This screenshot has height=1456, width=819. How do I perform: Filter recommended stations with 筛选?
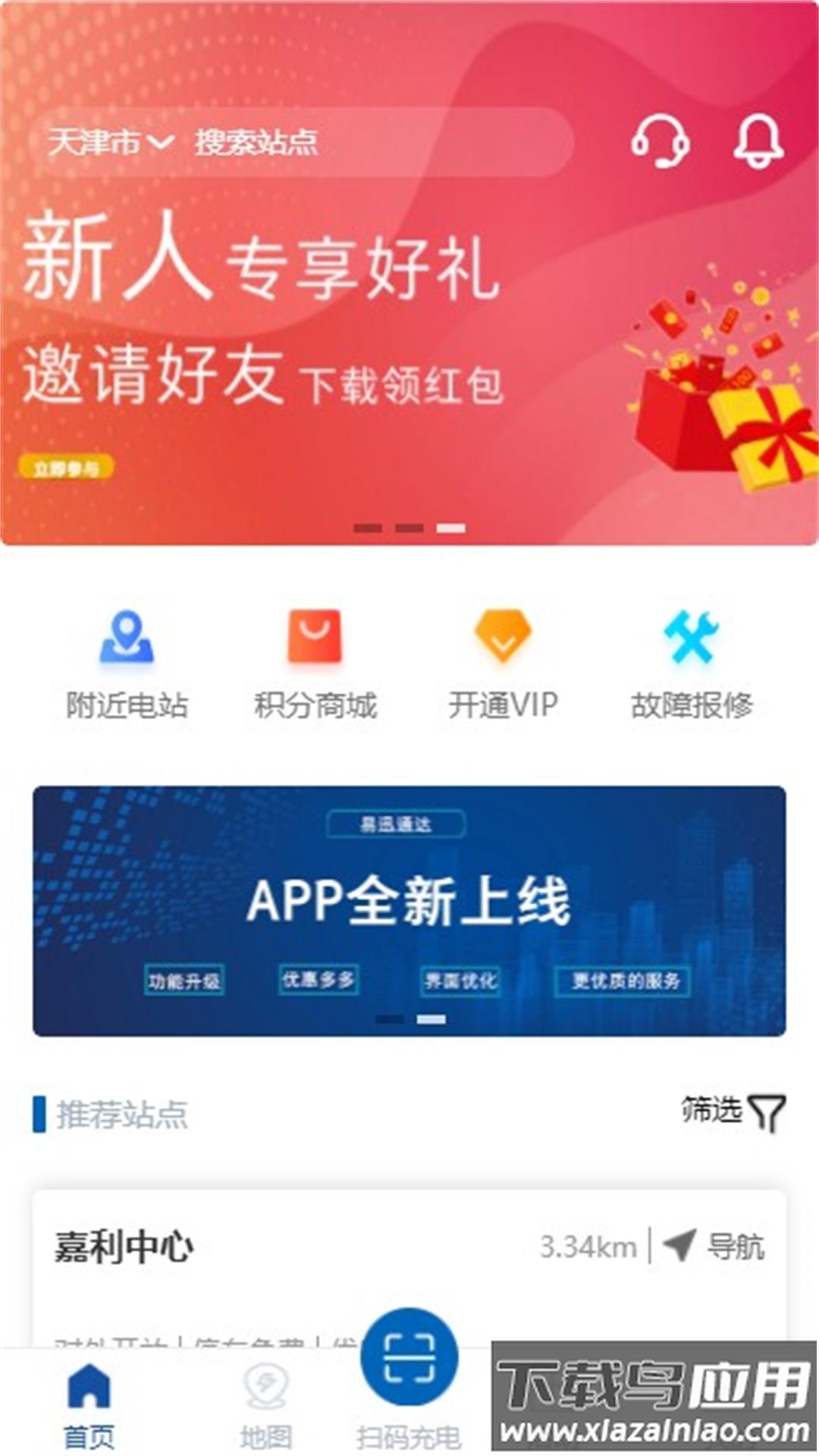point(732,1112)
